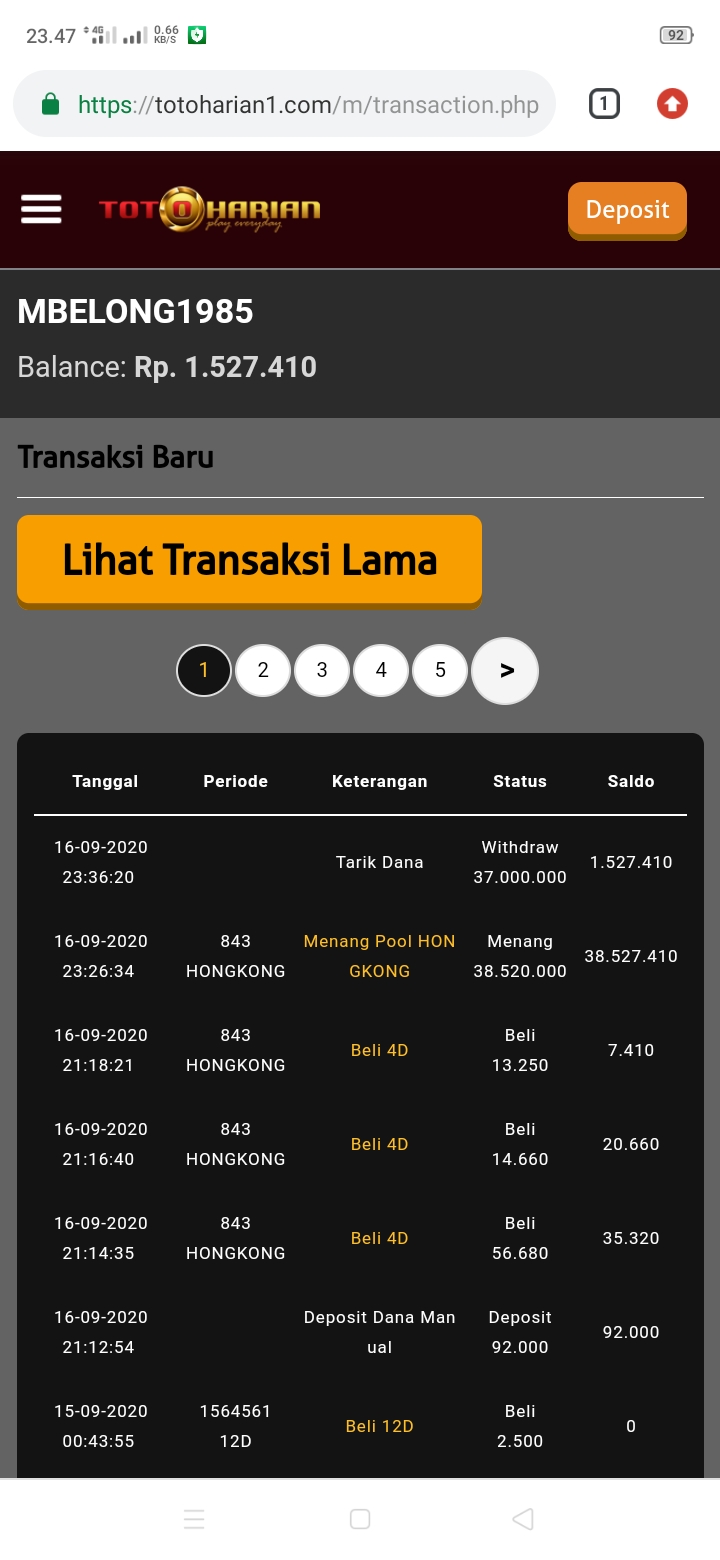Select the current page 1 button
Image resolution: width=720 pixels, height=1560 pixels.
204,670
